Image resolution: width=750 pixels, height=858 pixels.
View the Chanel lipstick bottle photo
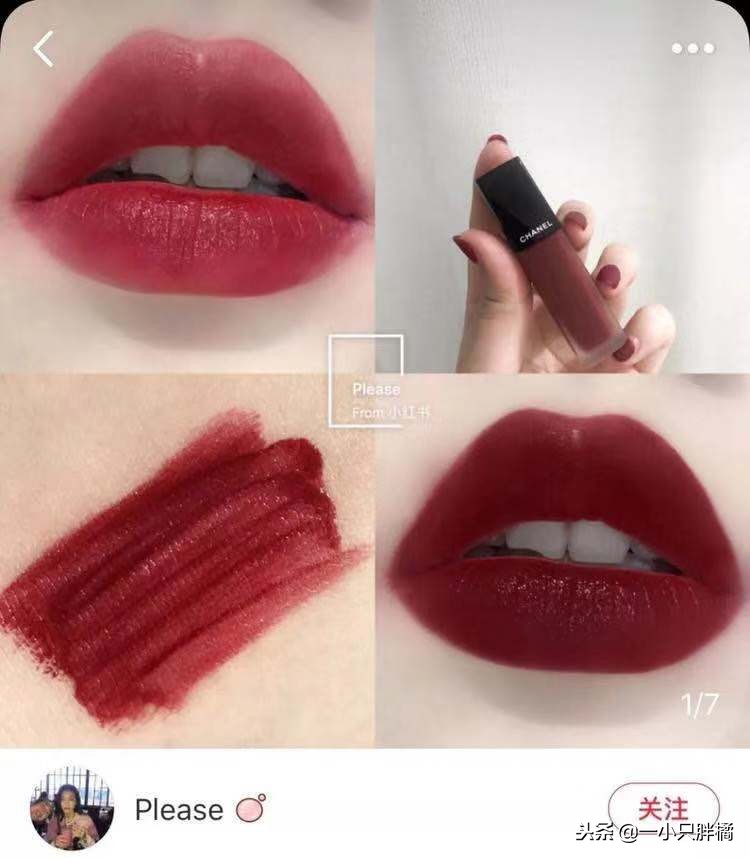(x=562, y=185)
